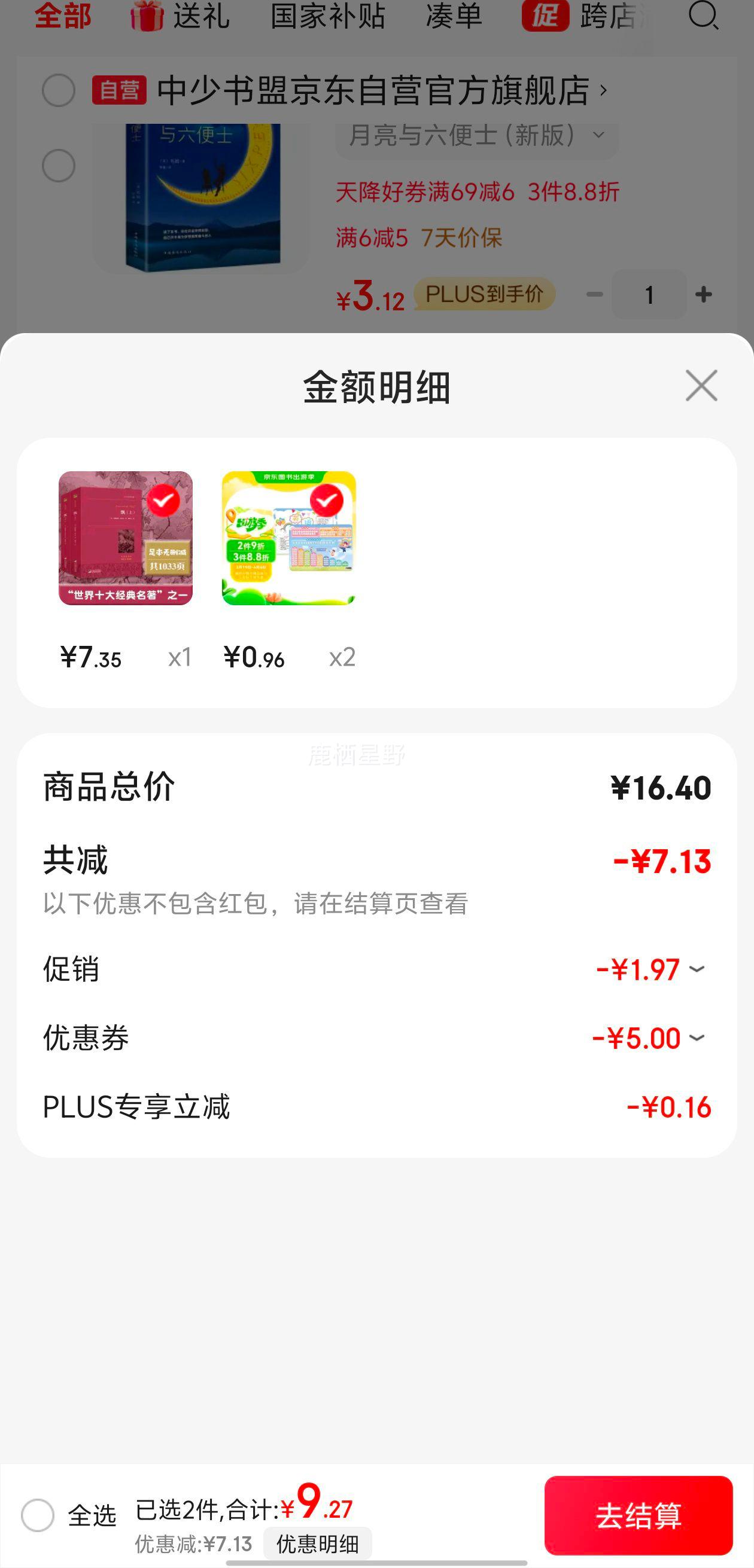754x1568 pixels.
Task: Open the 月亮与六便士(新版) variant dropdown
Action: 476,136
